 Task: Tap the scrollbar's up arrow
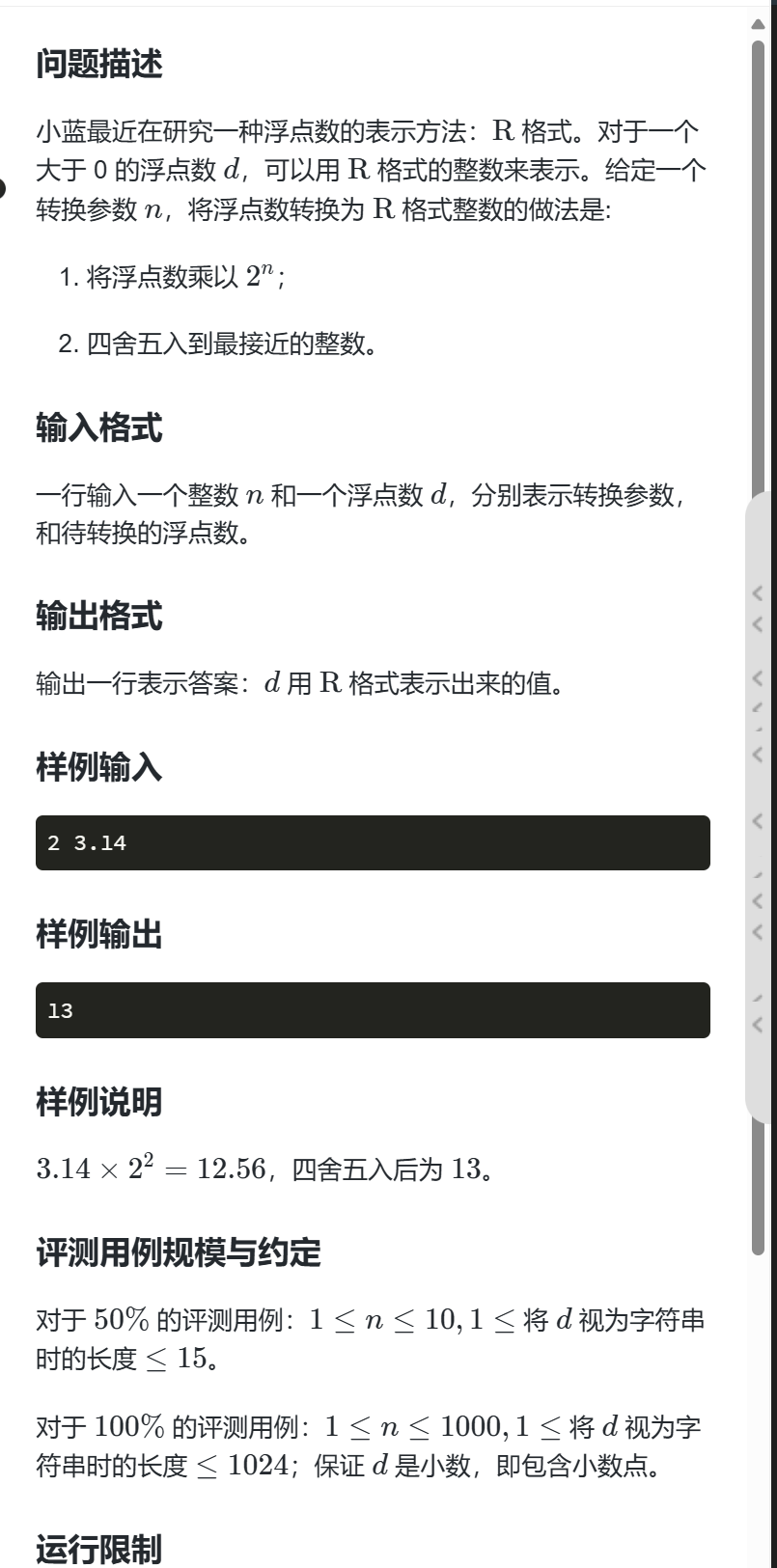(x=758, y=25)
